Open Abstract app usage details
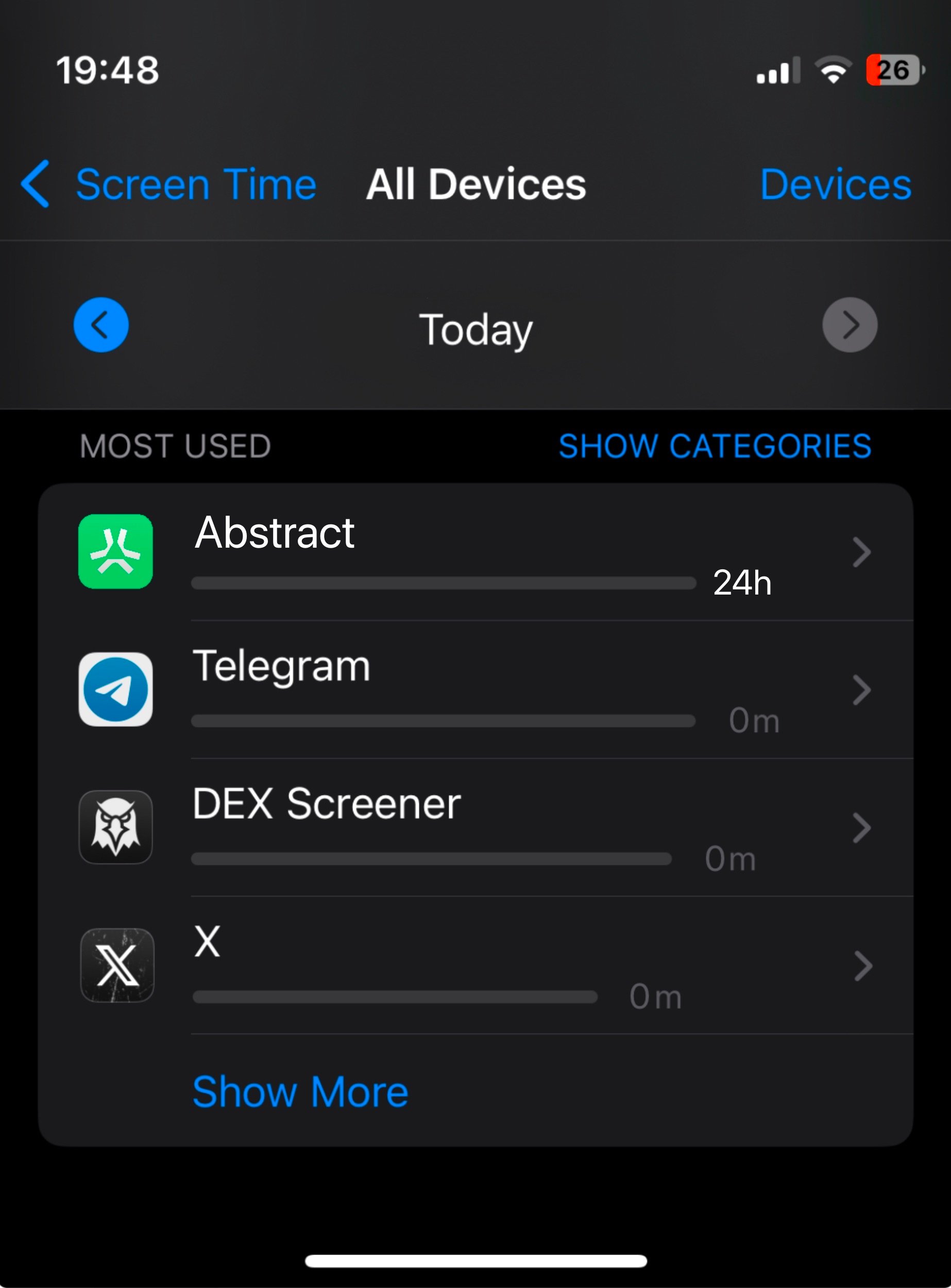Screen dimensions: 951x1288 pyautogui.click(x=475, y=552)
